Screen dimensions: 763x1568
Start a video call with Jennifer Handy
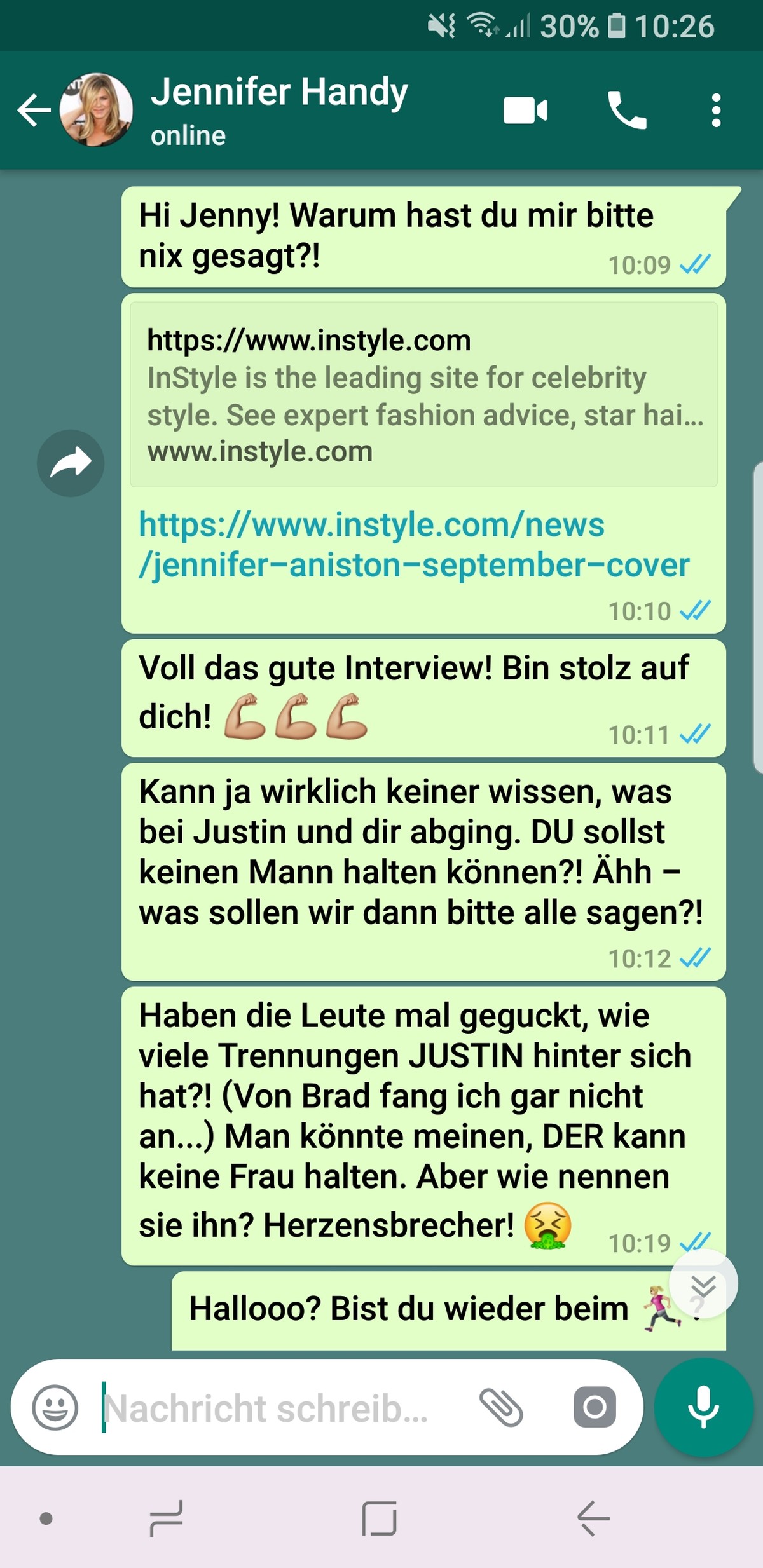[525, 110]
